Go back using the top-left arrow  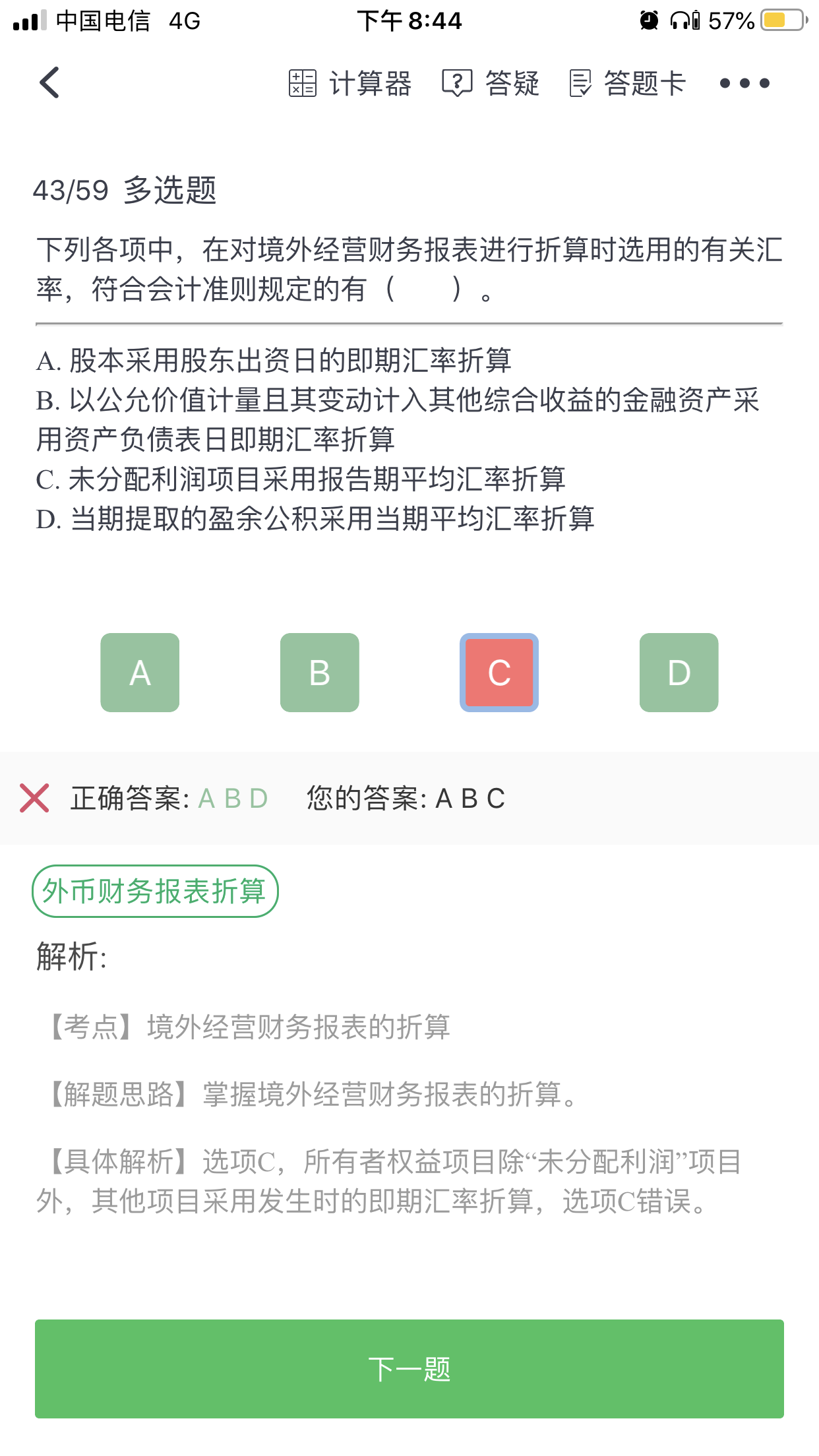(49, 82)
